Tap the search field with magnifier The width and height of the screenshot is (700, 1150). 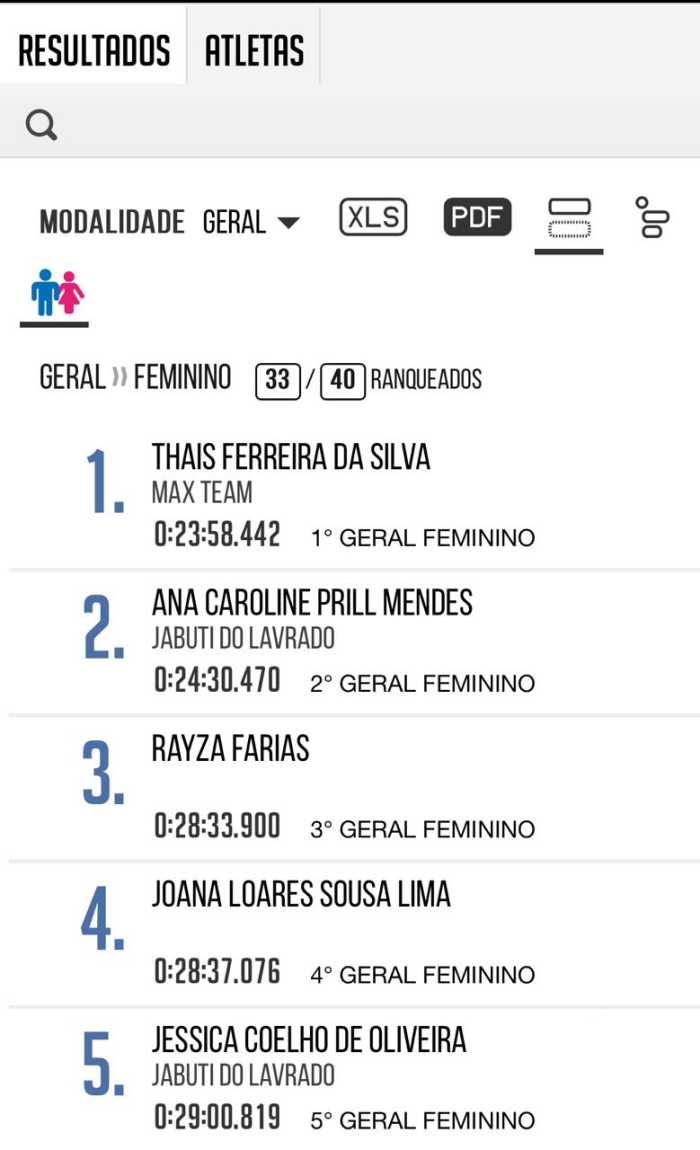(x=350, y=125)
